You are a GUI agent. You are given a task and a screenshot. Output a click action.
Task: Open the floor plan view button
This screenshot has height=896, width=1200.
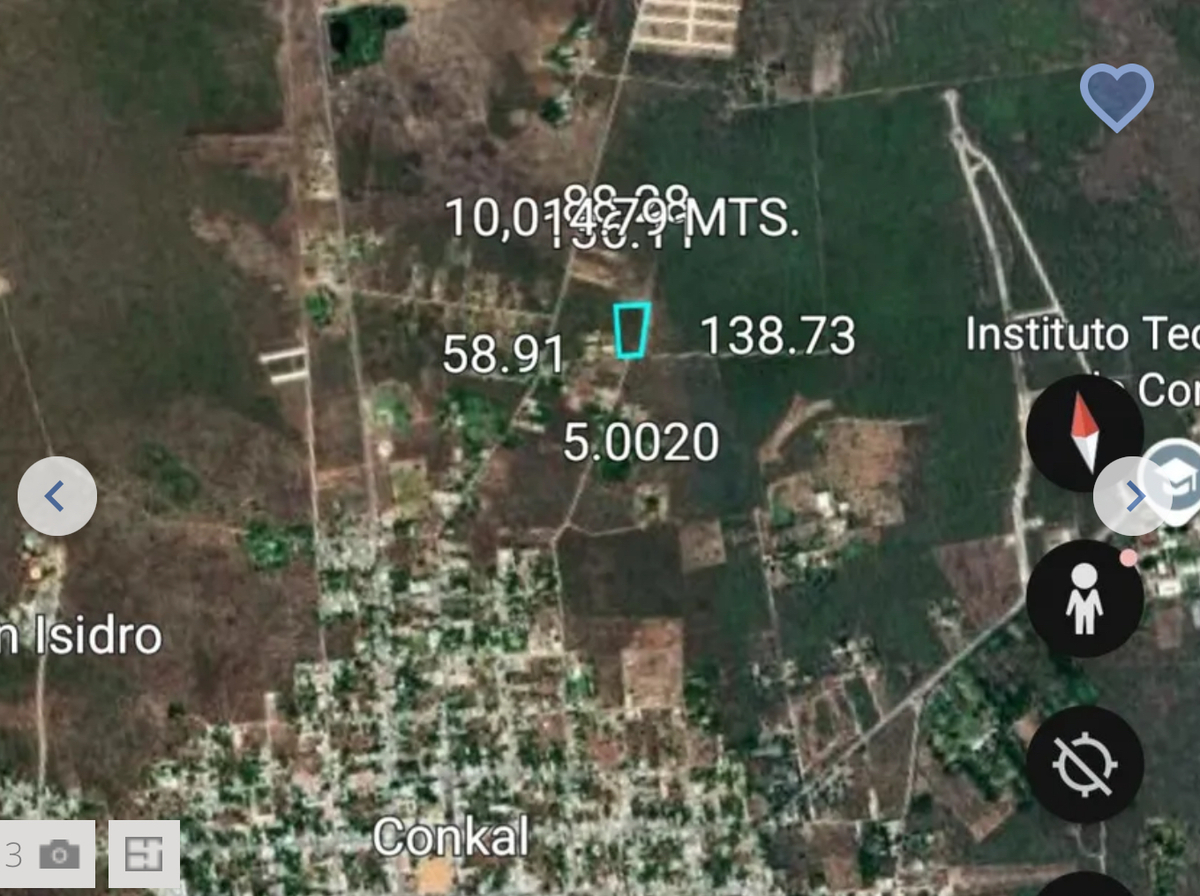pyautogui.click(x=144, y=854)
